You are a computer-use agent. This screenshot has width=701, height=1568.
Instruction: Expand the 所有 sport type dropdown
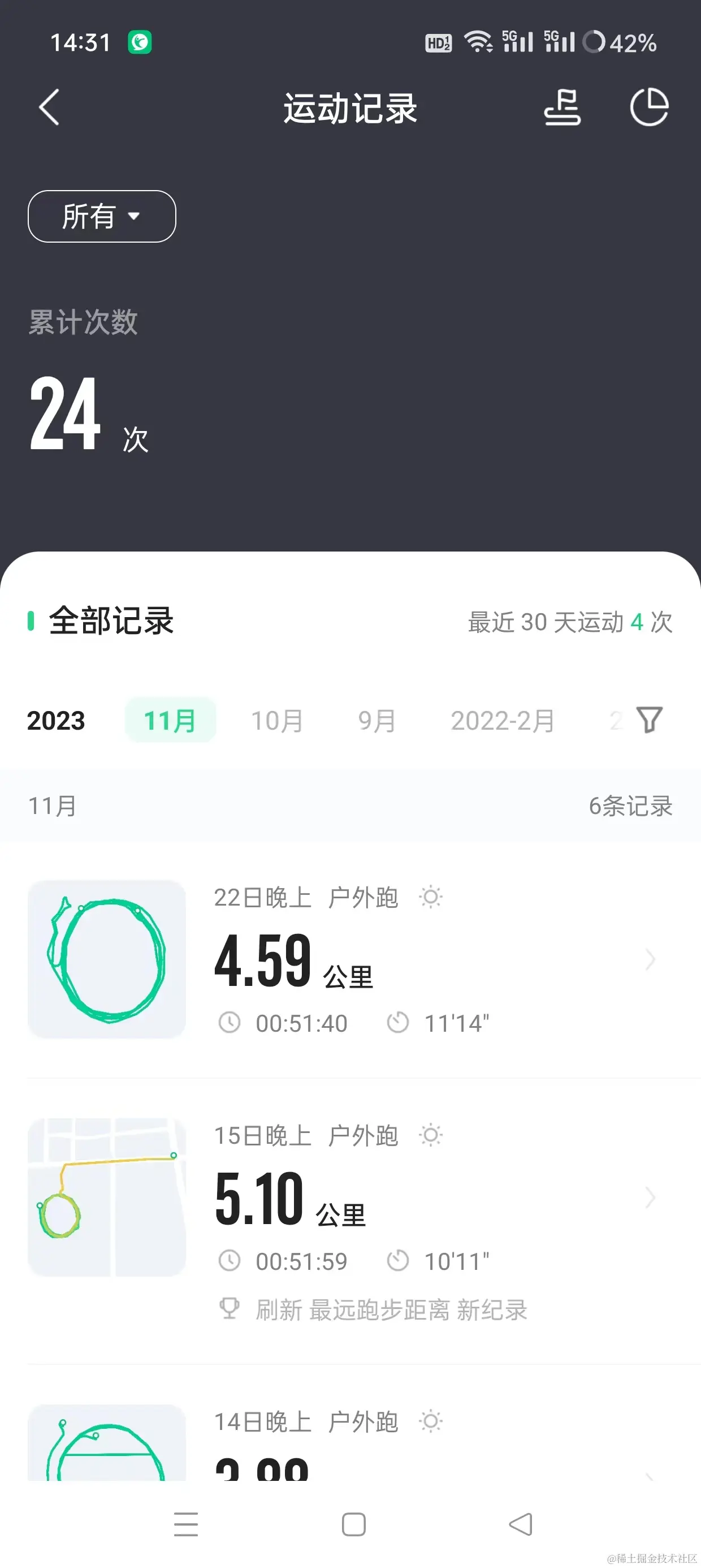coord(102,216)
